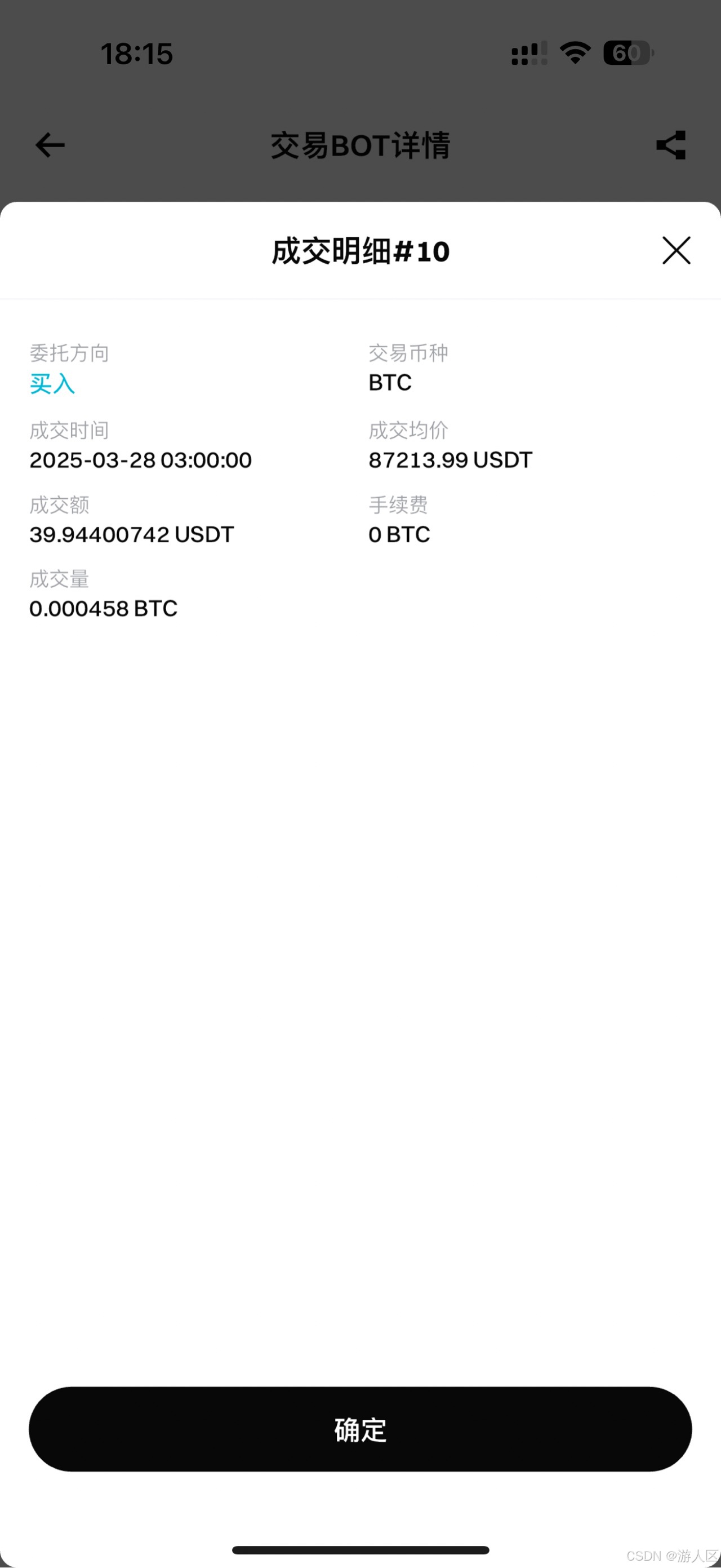Click the battery indicator showing 60

click(627, 54)
